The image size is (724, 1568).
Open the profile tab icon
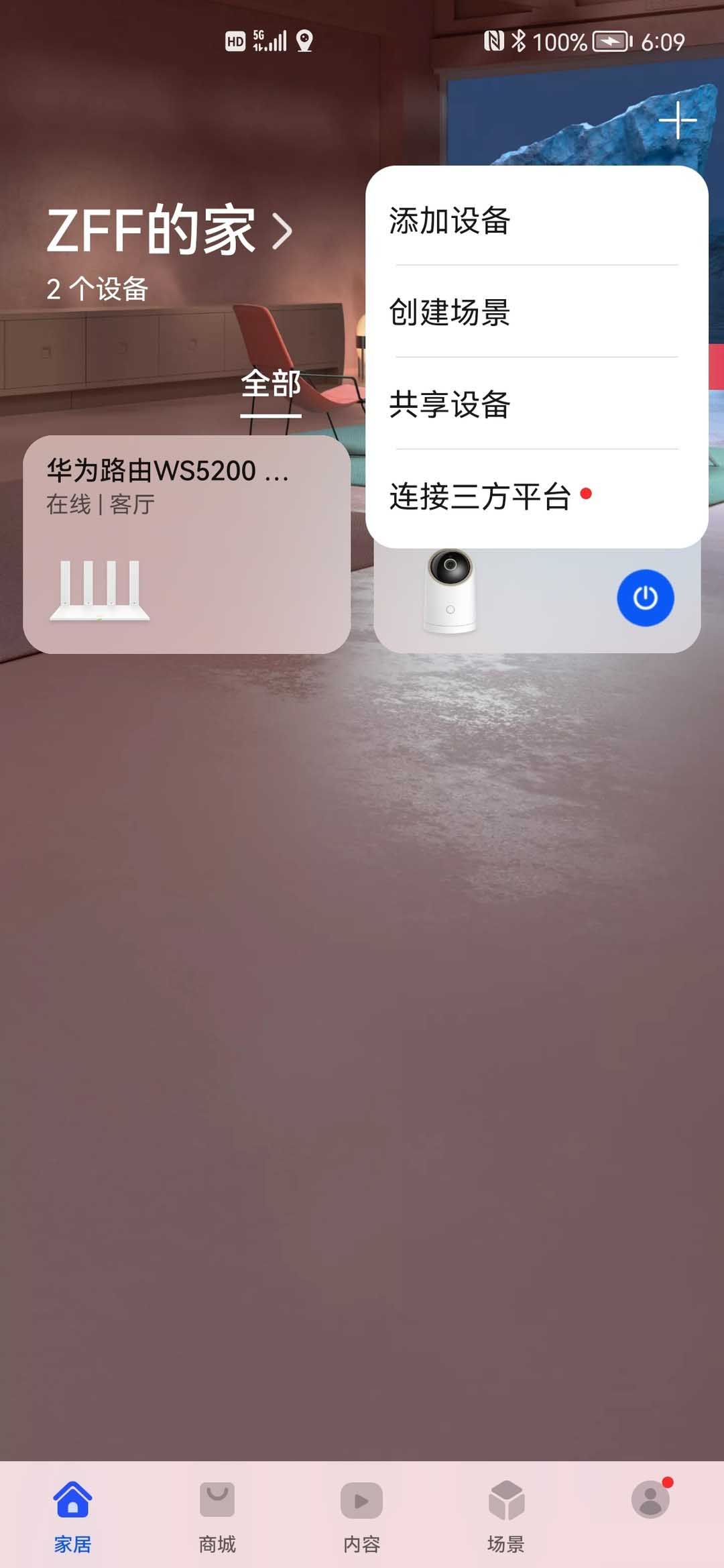(x=650, y=1501)
